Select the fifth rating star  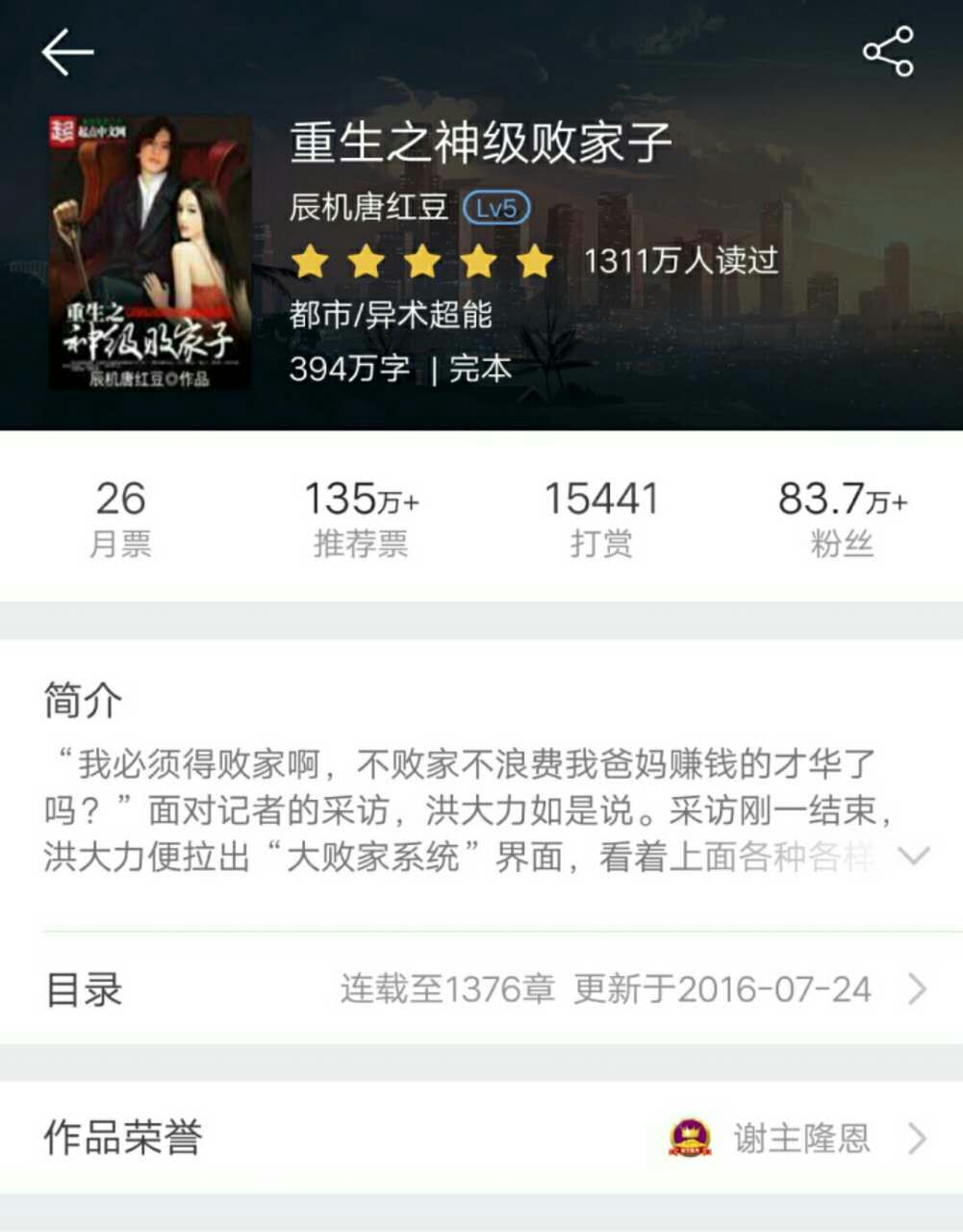point(535,258)
